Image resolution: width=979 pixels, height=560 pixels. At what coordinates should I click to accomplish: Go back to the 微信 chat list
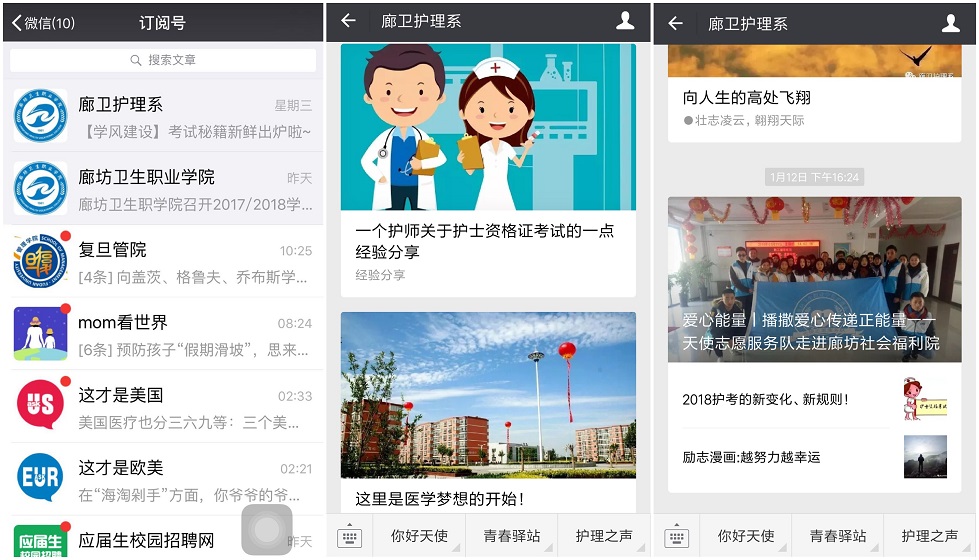(x=44, y=23)
